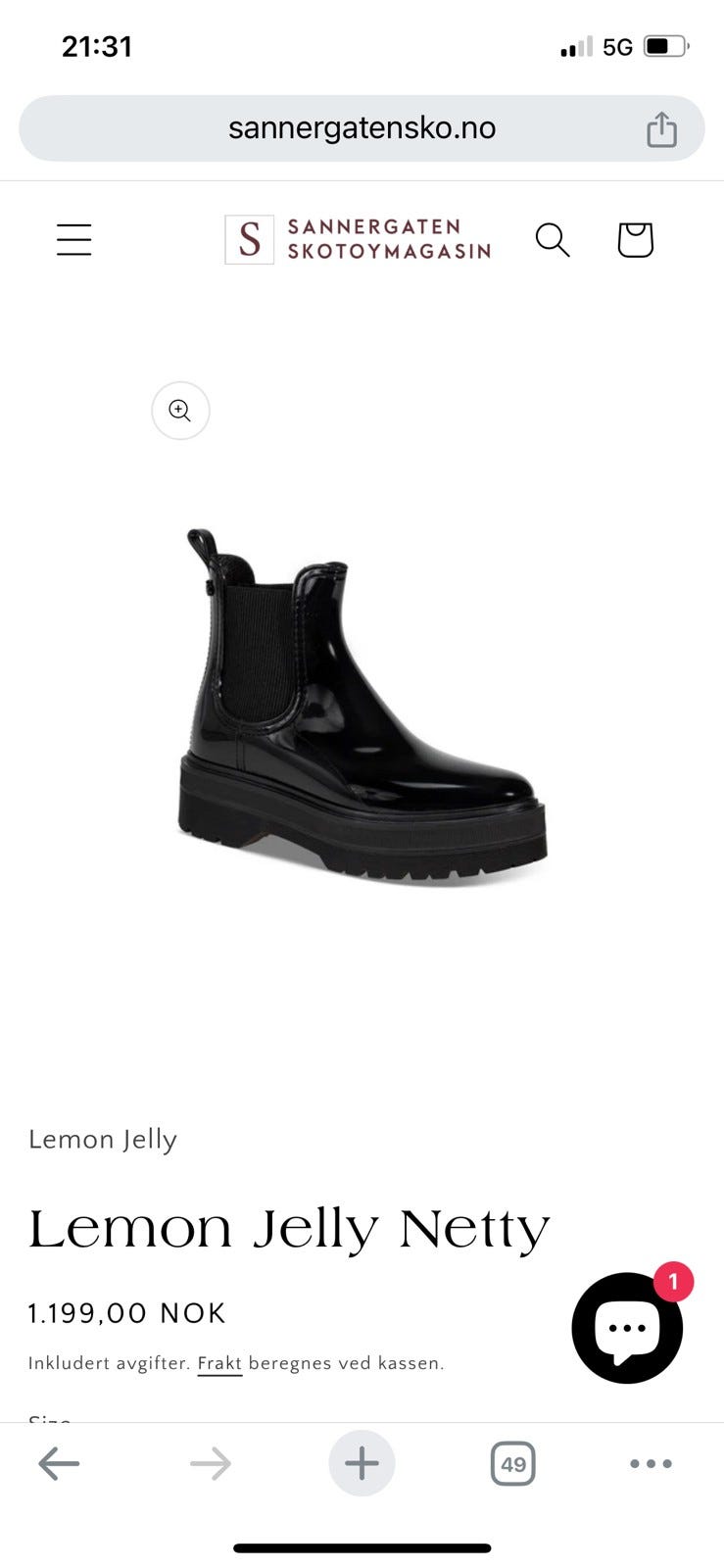Open the hamburger menu
724x1568 pixels.
coord(73,239)
